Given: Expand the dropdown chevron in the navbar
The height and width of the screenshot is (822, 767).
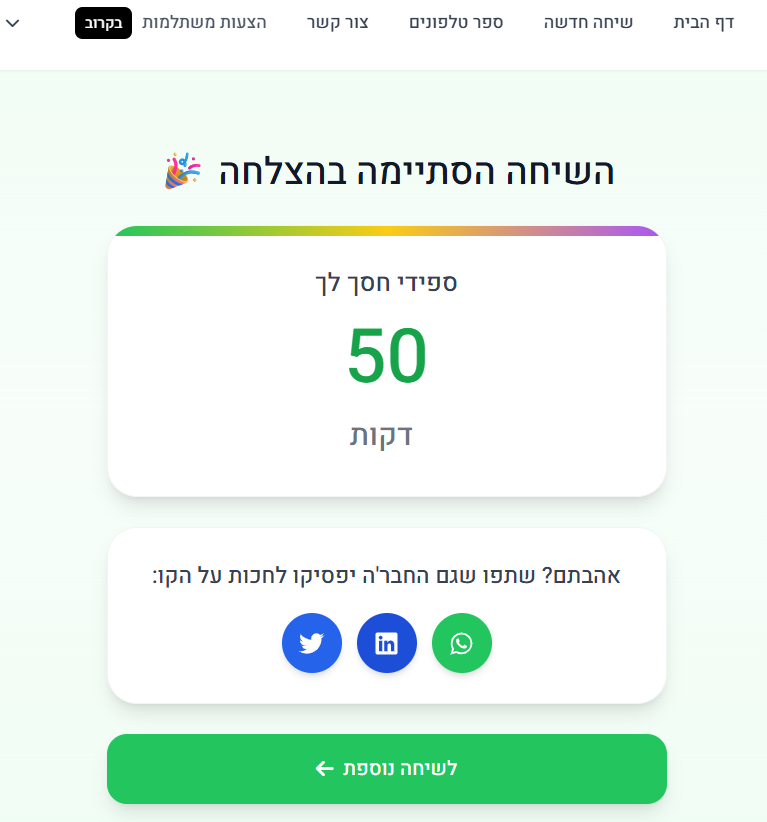Looking at the screenshot, I should tap(12, 22).
